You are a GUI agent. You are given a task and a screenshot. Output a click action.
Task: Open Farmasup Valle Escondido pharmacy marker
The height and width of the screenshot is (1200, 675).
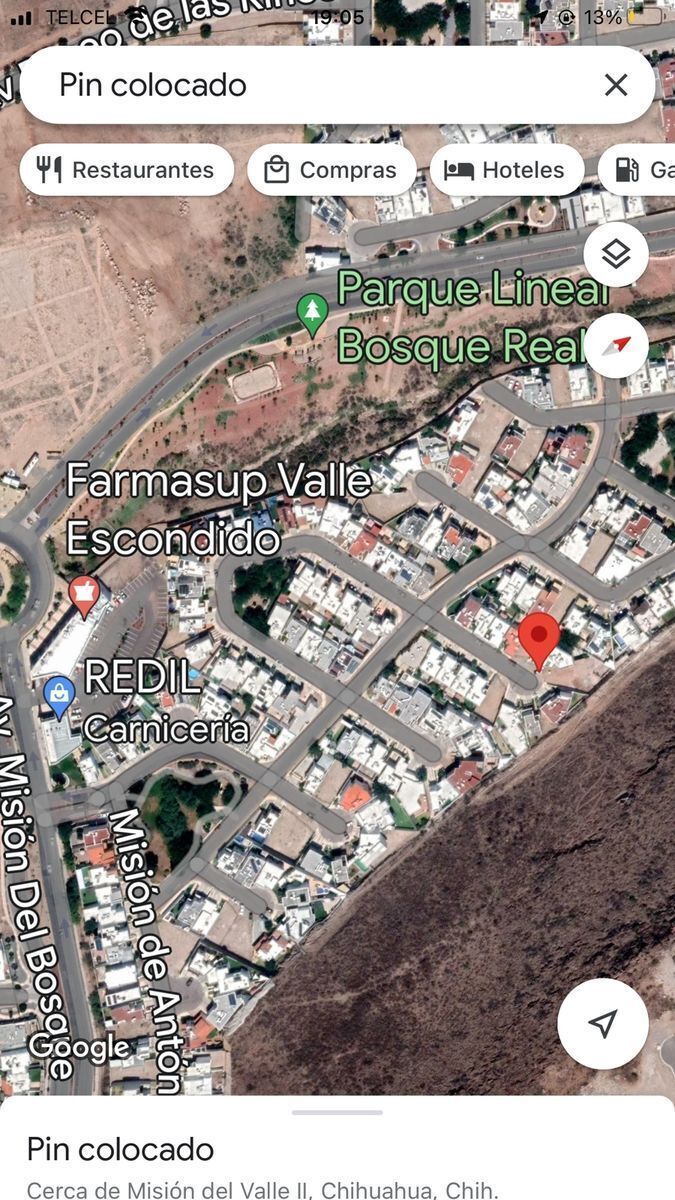(x=85, y=596)
